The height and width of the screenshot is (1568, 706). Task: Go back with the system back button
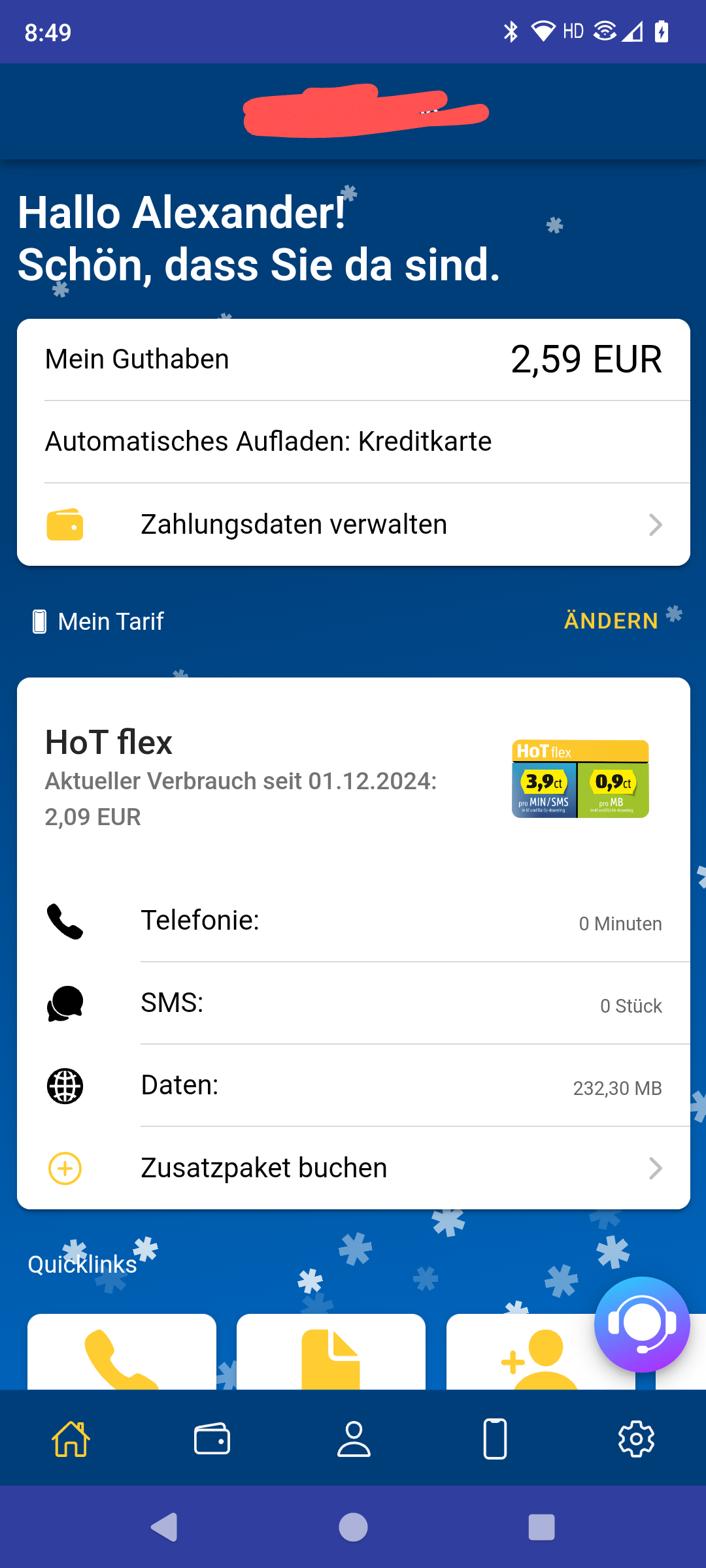click(x=164, y=1527)
